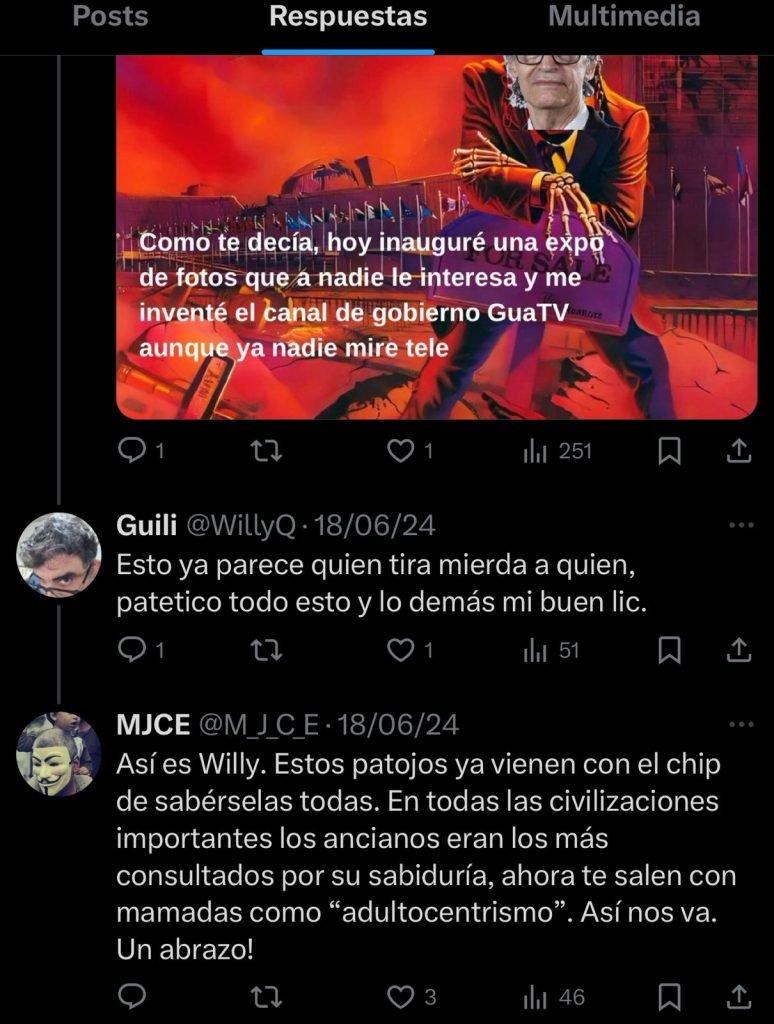The width and height of the screenshot is (774, 1024).
Task: Bookmark MJCE's reply
Action: tap(670, 997)
